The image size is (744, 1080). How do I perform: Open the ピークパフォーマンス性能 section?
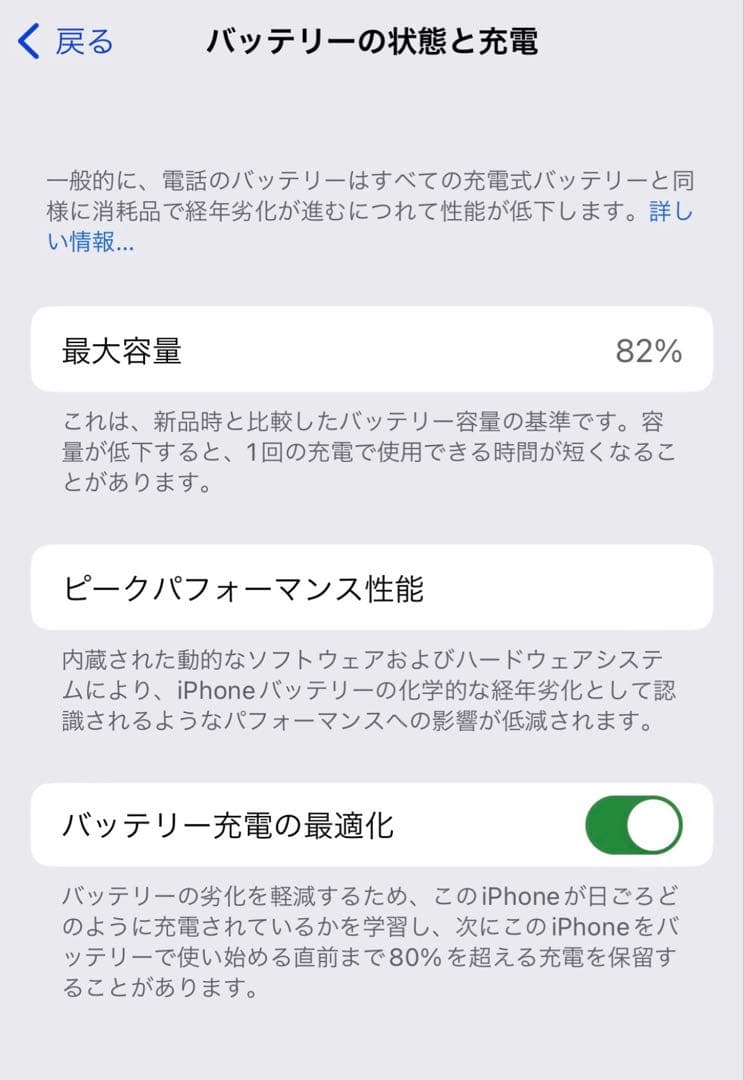(372, 588)
